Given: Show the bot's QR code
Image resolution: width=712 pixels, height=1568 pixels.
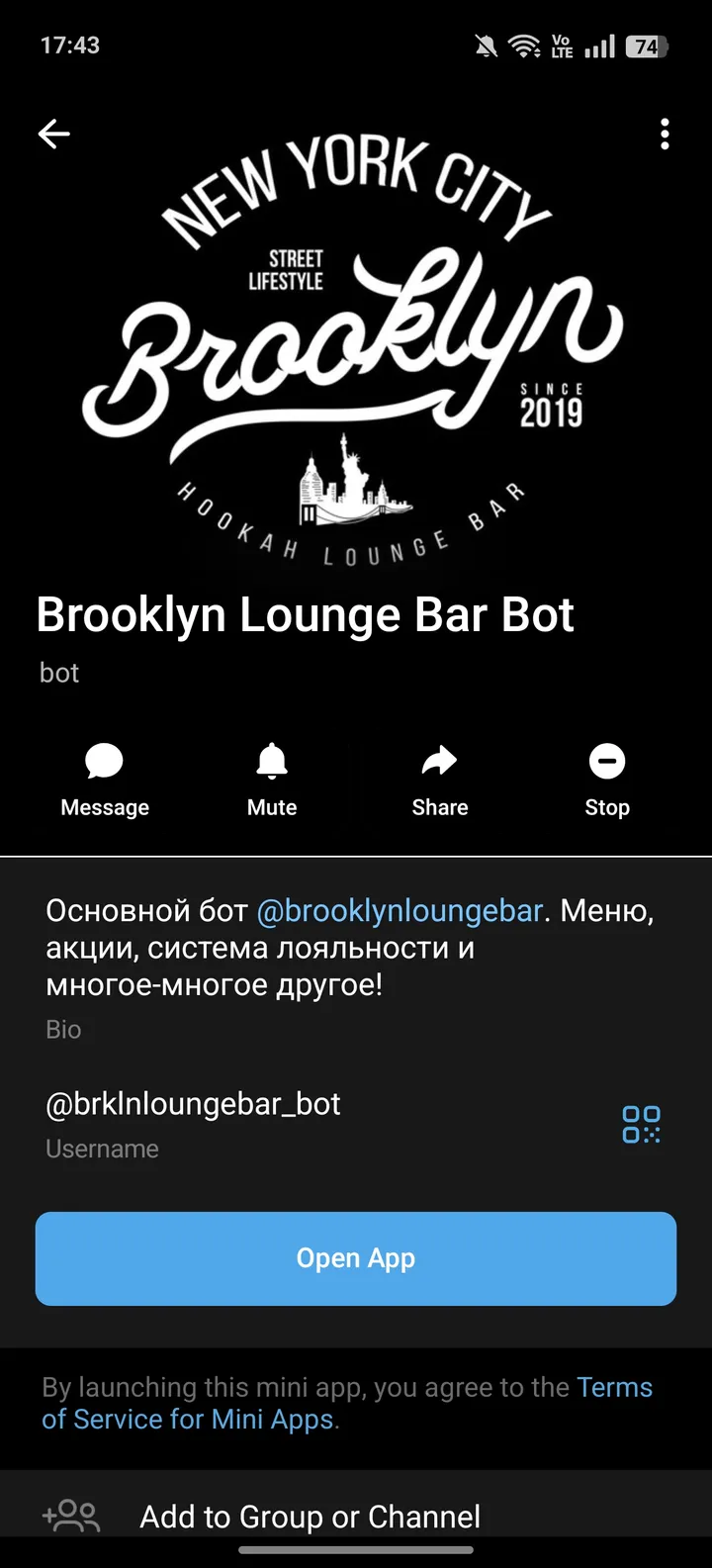Looking at the screenshot, I should pos(641,1125).
